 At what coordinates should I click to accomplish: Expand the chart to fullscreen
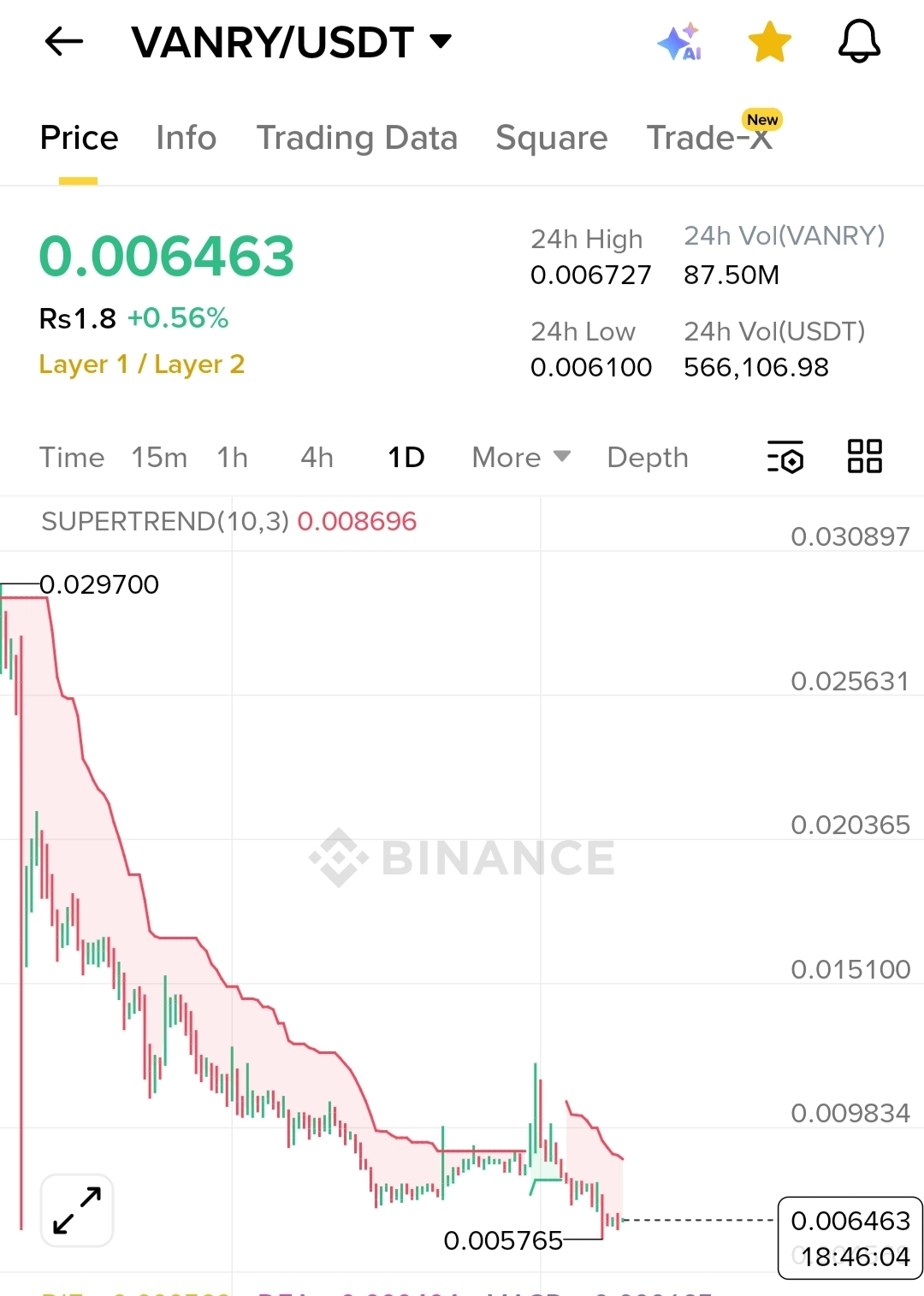coord(77,1210)
